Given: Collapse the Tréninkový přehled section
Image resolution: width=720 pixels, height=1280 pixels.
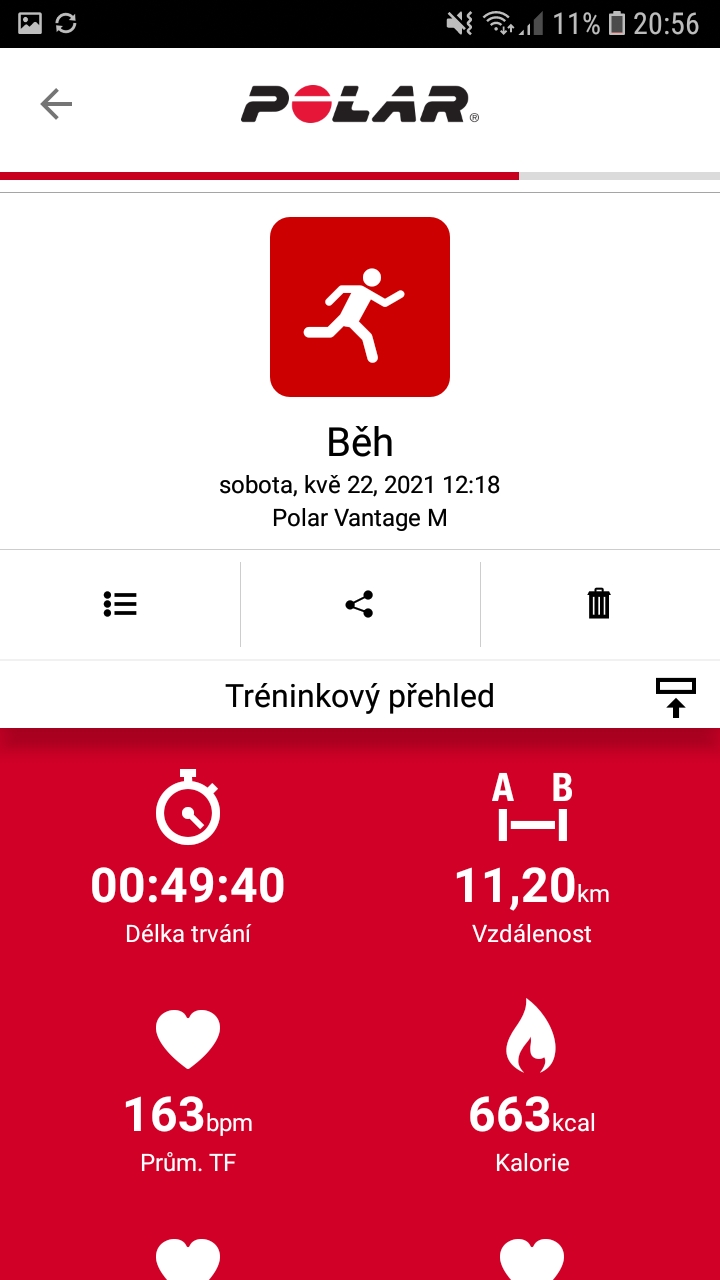Looking at the screenshot, I should point(676,697).
